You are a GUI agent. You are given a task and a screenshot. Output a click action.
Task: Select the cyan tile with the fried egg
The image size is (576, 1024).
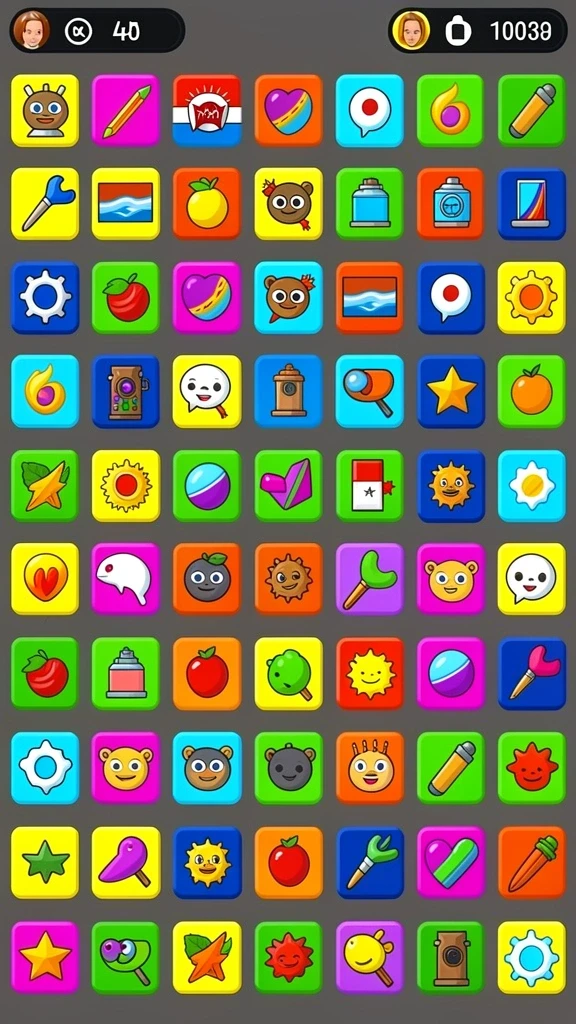tap(532, 485)
